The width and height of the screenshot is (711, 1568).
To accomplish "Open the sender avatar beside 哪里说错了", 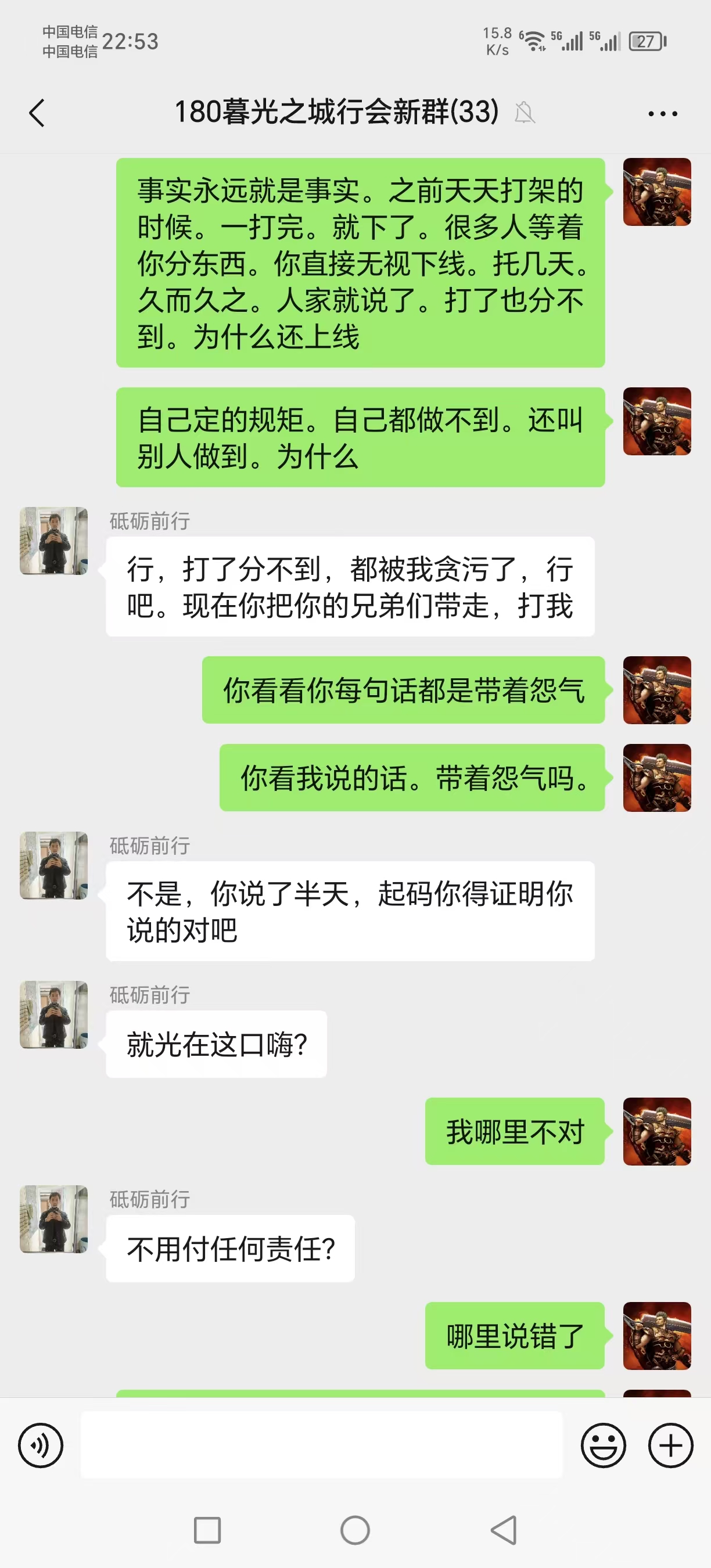I will [657, 1336].
